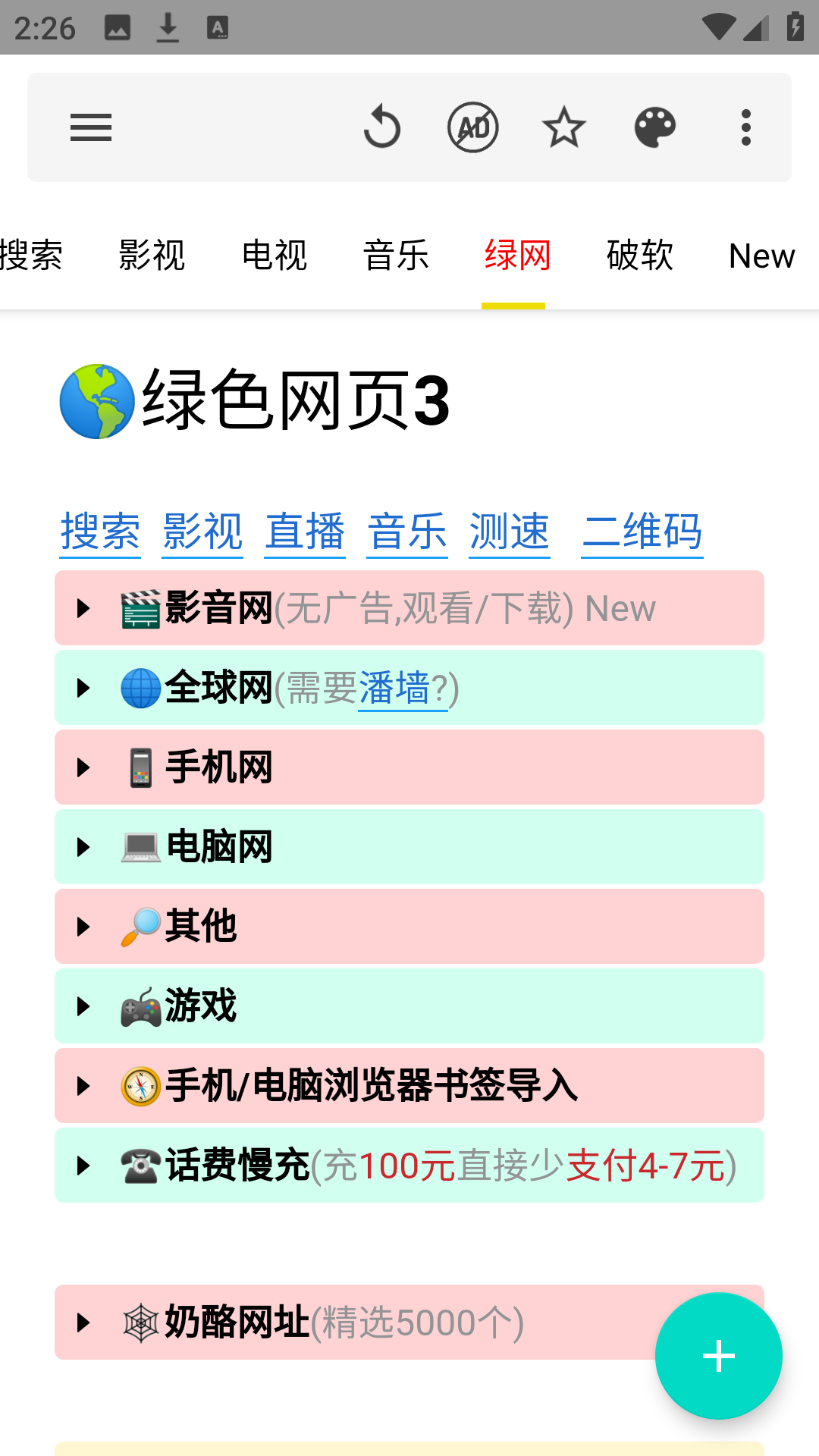Go to the 破软 tab
Viewport: 819px width, 1456px height.
pos(640,256)
